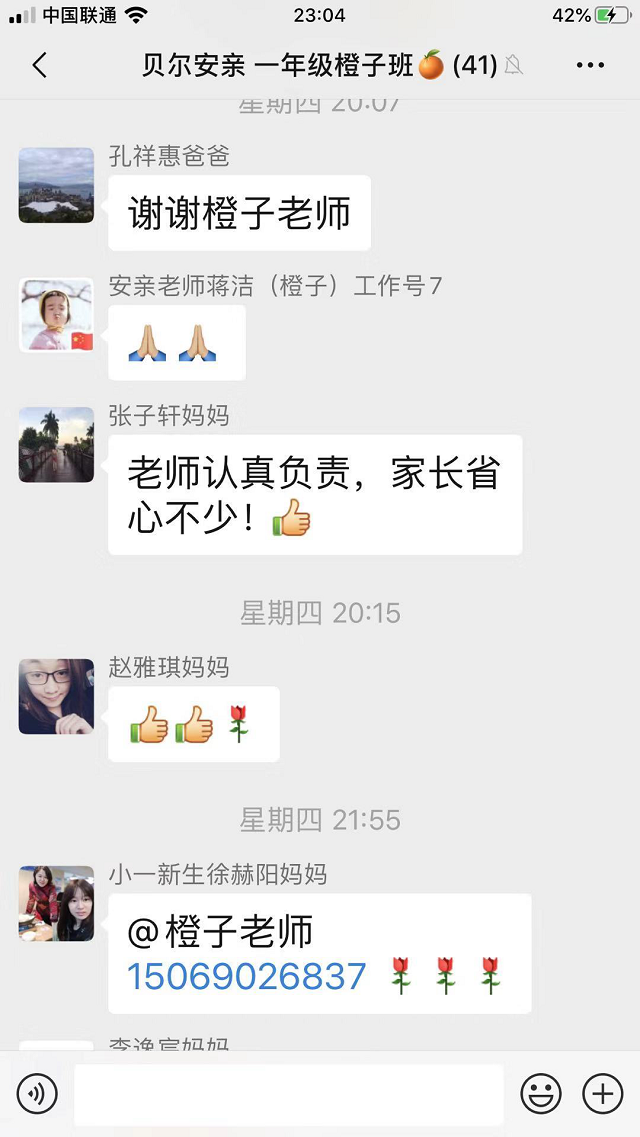
Task: Open the emoji sticker panel
Action: tap(541, 1094)
